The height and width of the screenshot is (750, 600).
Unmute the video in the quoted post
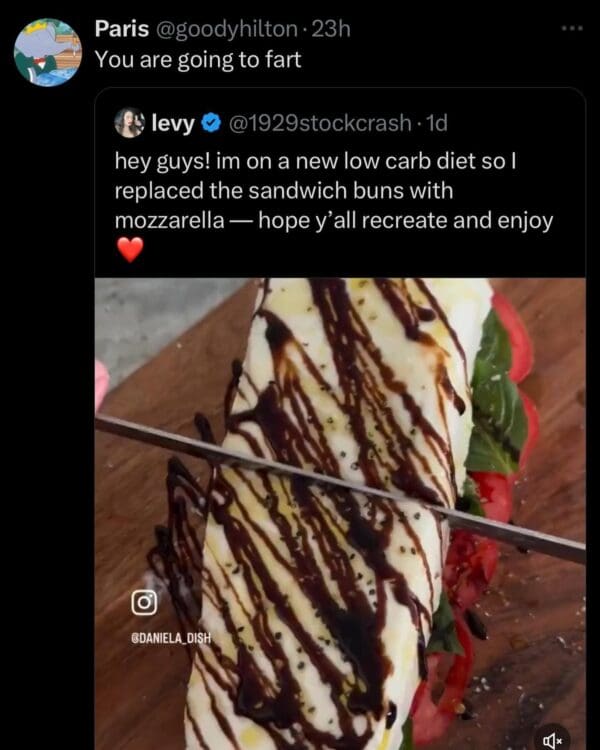pos(554,738)
